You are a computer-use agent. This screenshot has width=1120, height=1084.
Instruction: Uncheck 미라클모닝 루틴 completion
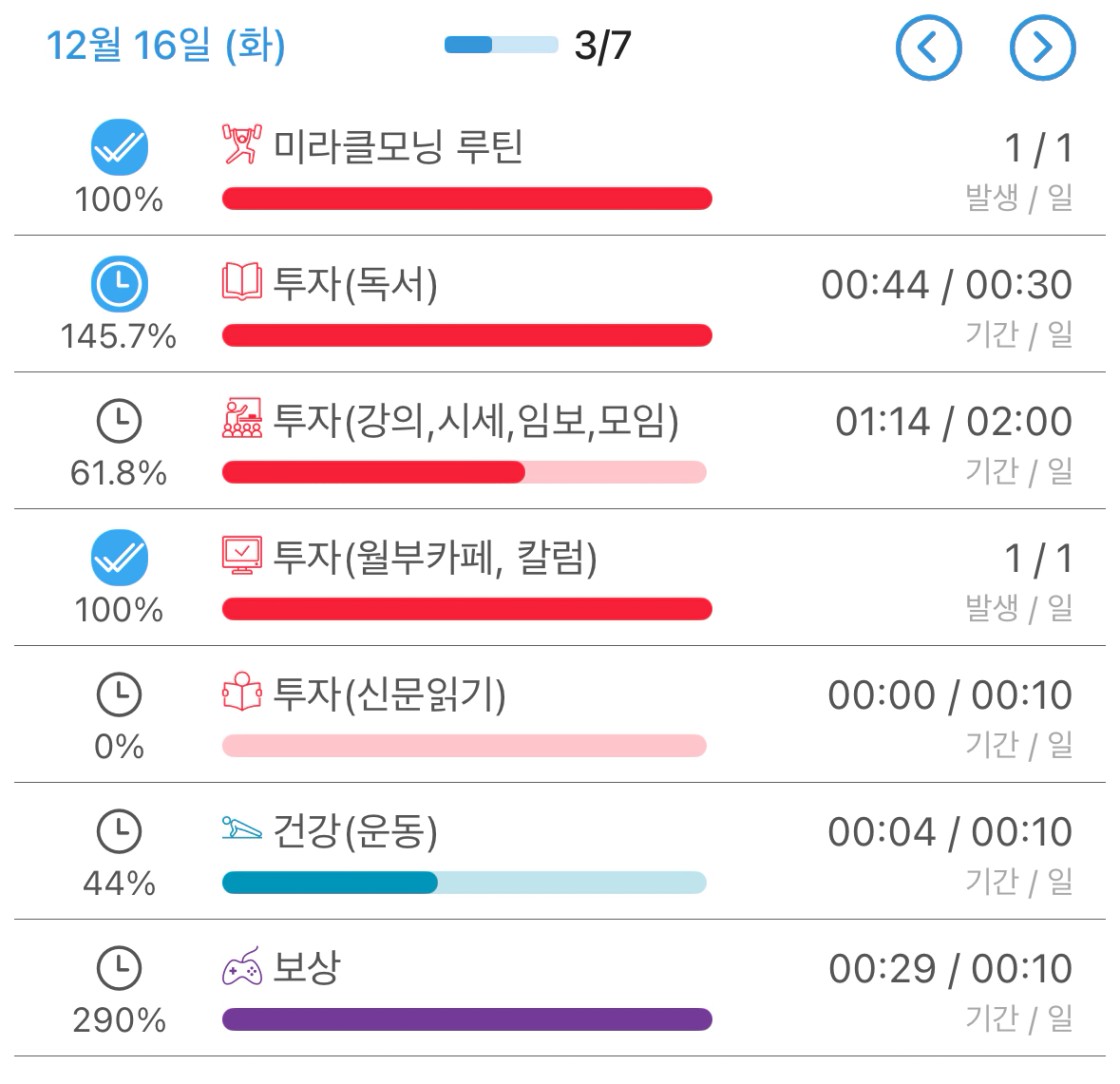click(x=120, y=150)
